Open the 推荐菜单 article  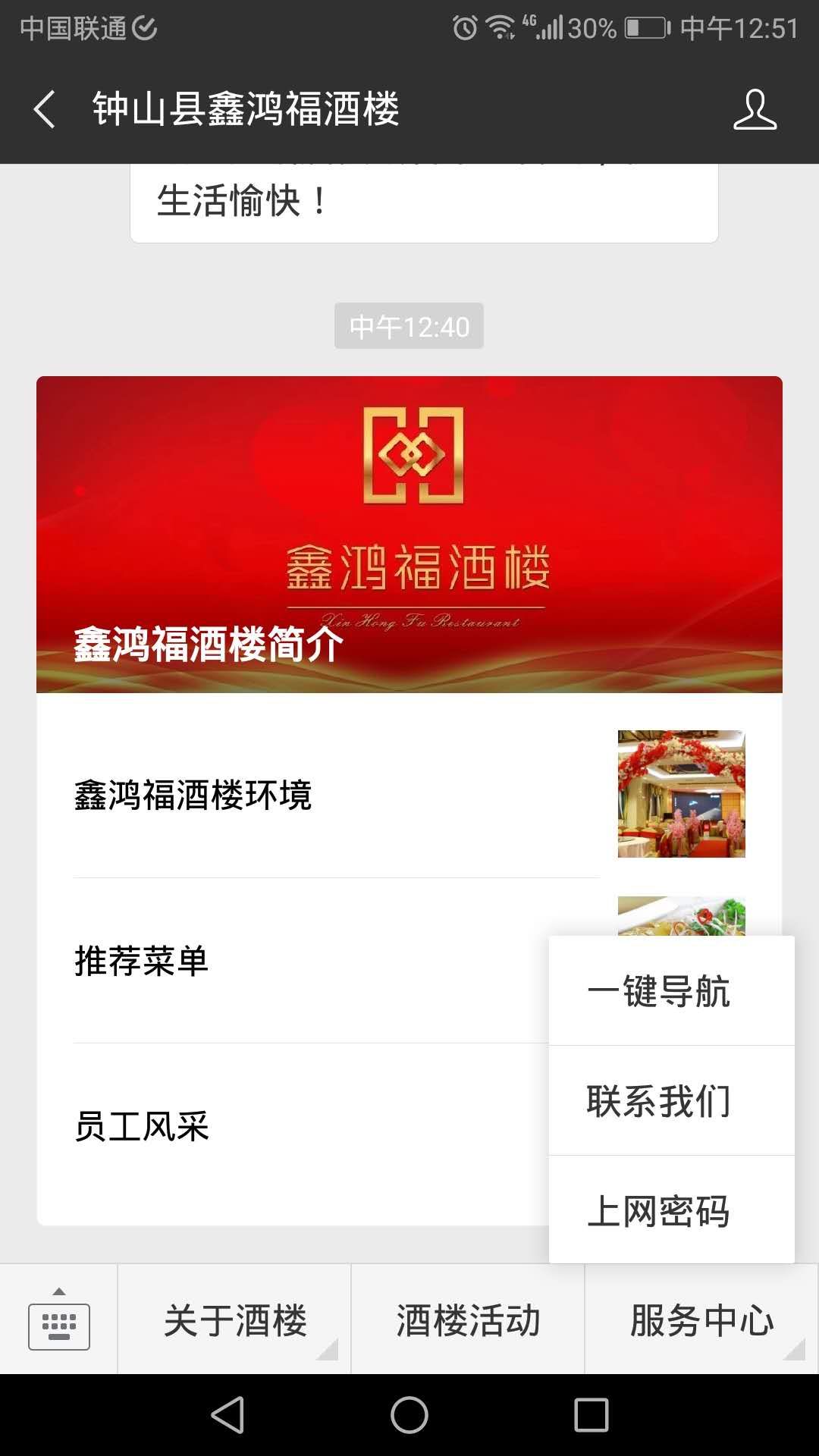[288, 961]
